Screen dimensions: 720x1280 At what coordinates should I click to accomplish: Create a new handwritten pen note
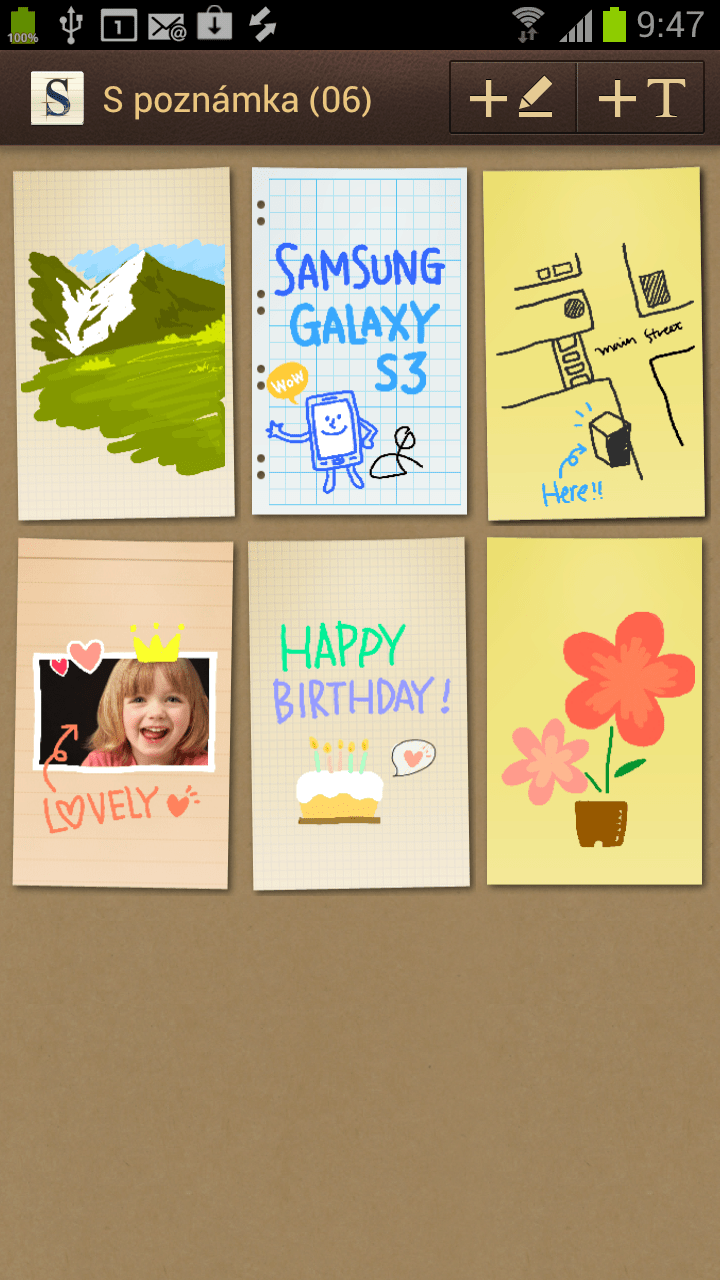[513, 98]
